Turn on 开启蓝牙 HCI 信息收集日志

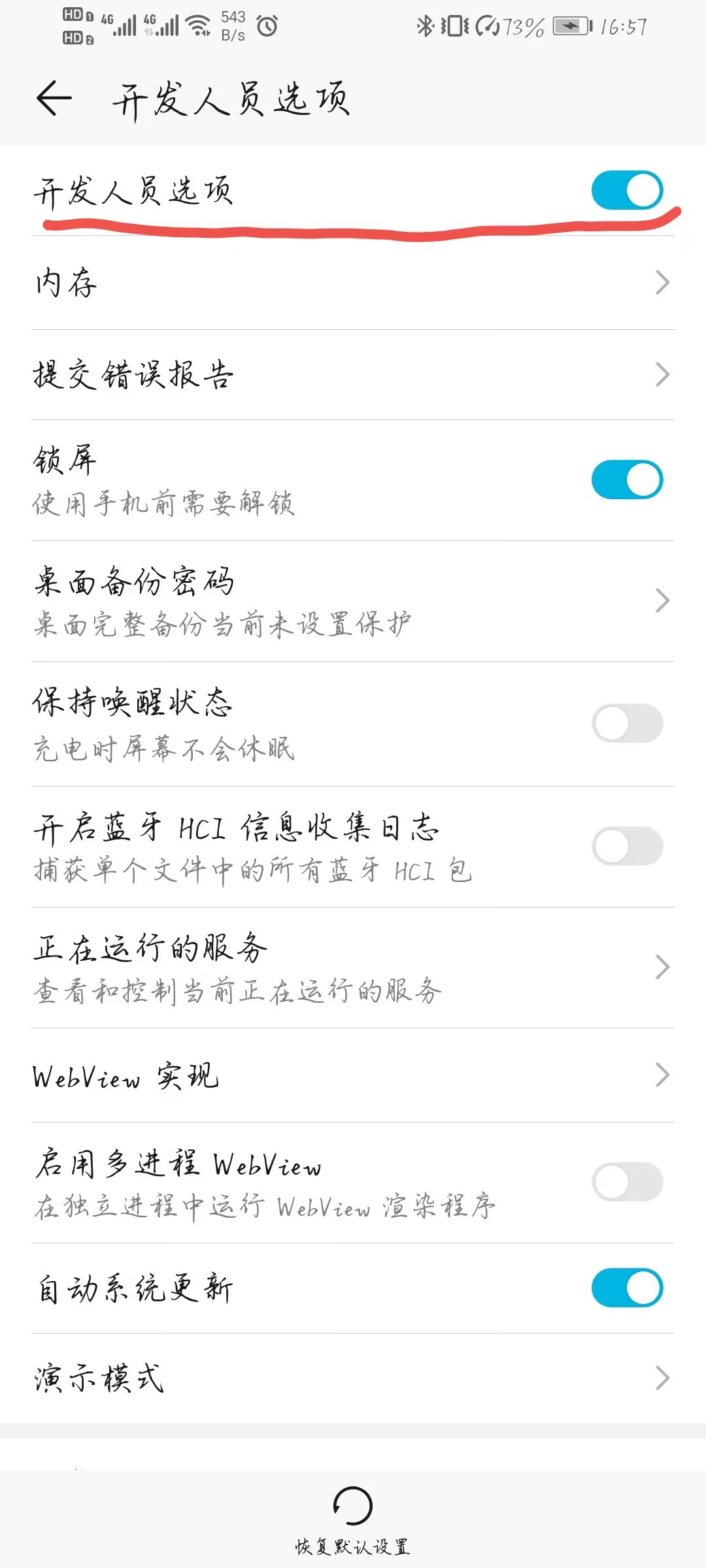pyautogui.click(x=627, y=846)
